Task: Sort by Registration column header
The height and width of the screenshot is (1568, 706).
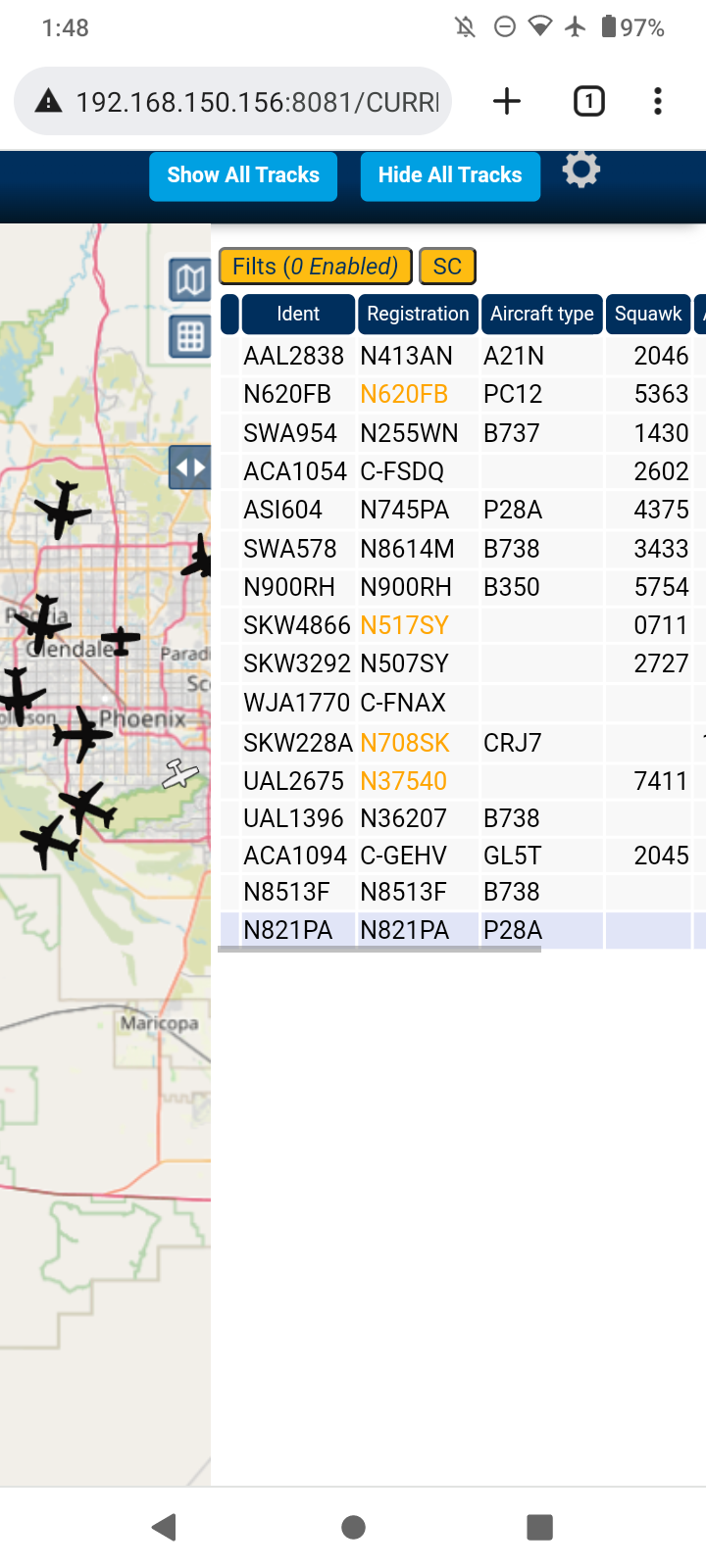Action: click(x=418, y=315)
